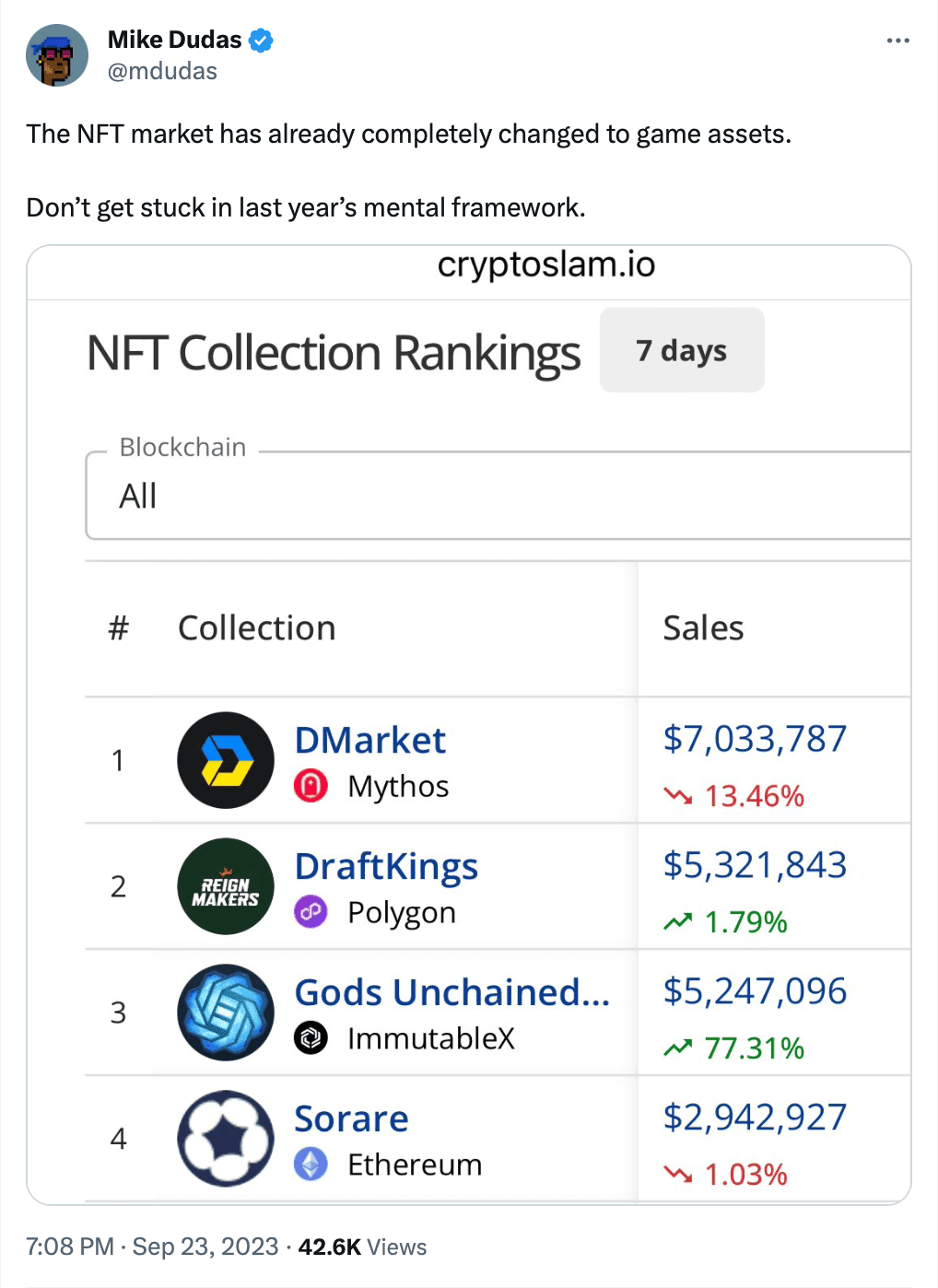
Task: Select the Ethereum icon beside Sorare
Action: pos(312,1164)
